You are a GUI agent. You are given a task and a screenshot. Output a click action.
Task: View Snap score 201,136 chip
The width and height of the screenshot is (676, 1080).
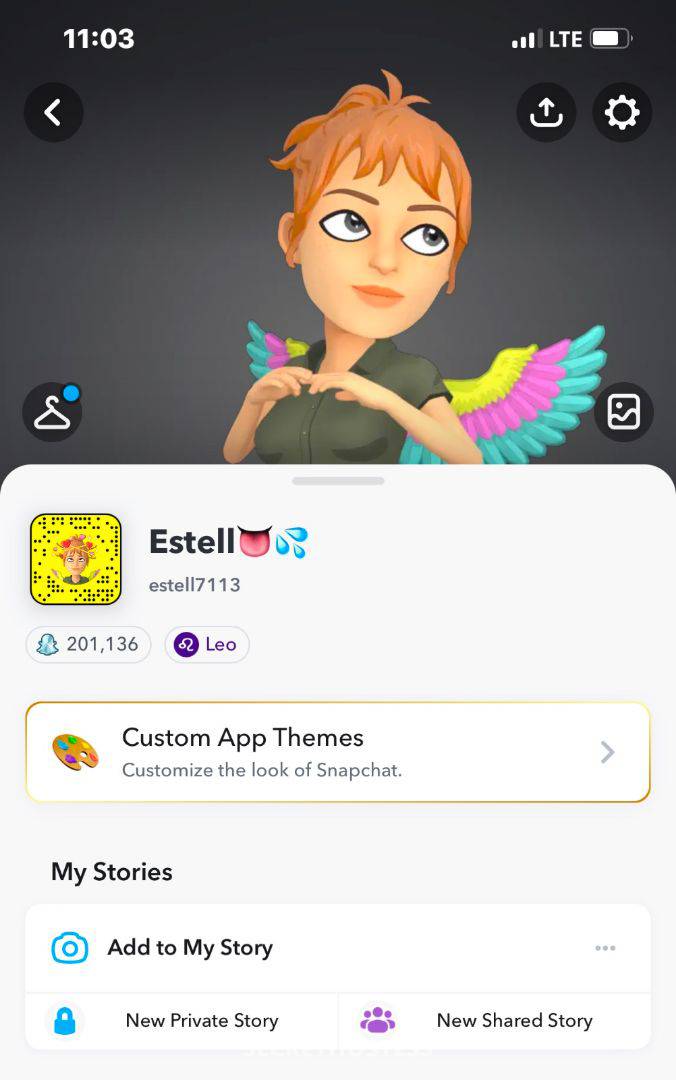88,645
